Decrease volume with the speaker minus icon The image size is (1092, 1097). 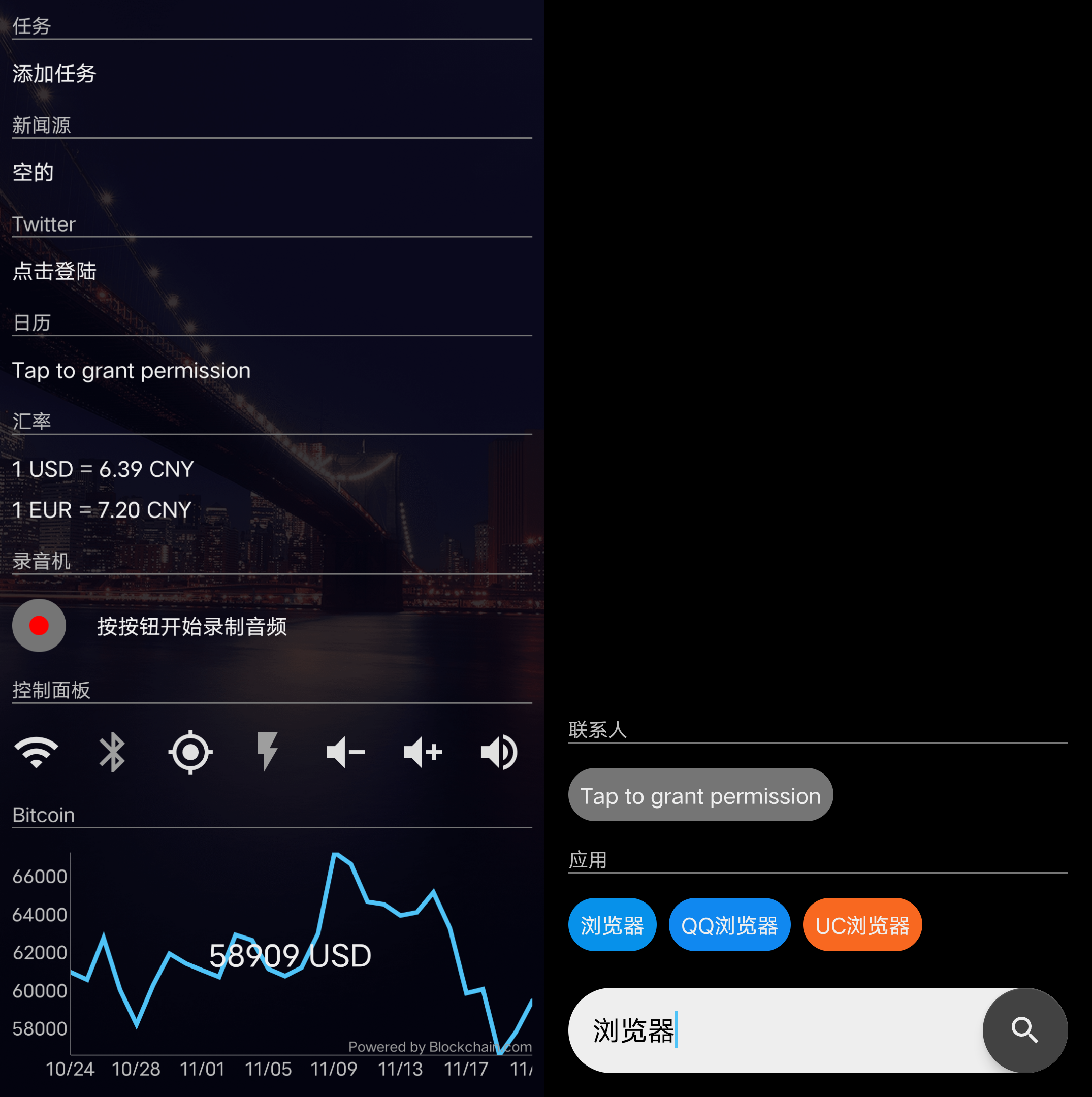pos(345,752)
